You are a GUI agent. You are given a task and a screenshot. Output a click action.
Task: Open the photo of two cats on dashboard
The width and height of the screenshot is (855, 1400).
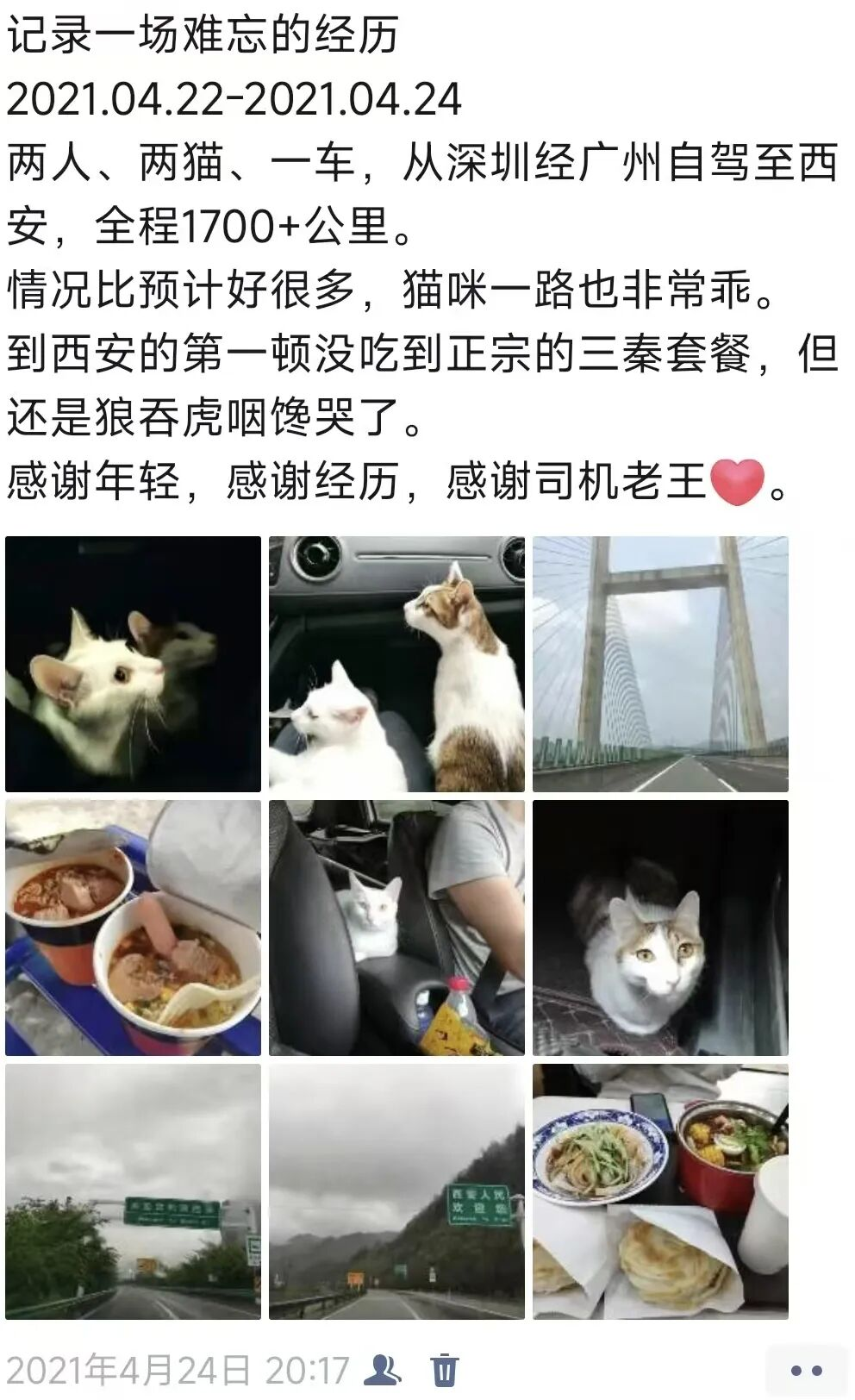(x=396, y=664)
